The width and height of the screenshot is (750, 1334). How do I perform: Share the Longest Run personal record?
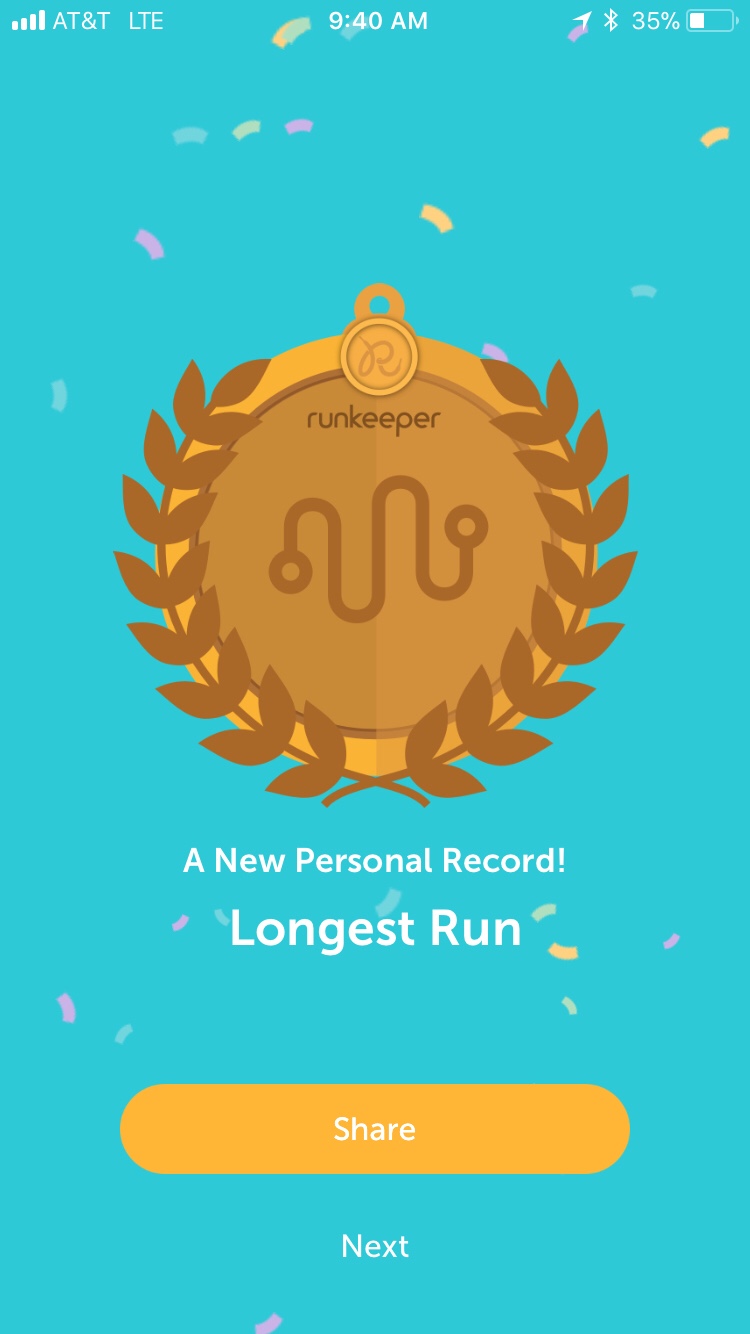[375, 1129]
